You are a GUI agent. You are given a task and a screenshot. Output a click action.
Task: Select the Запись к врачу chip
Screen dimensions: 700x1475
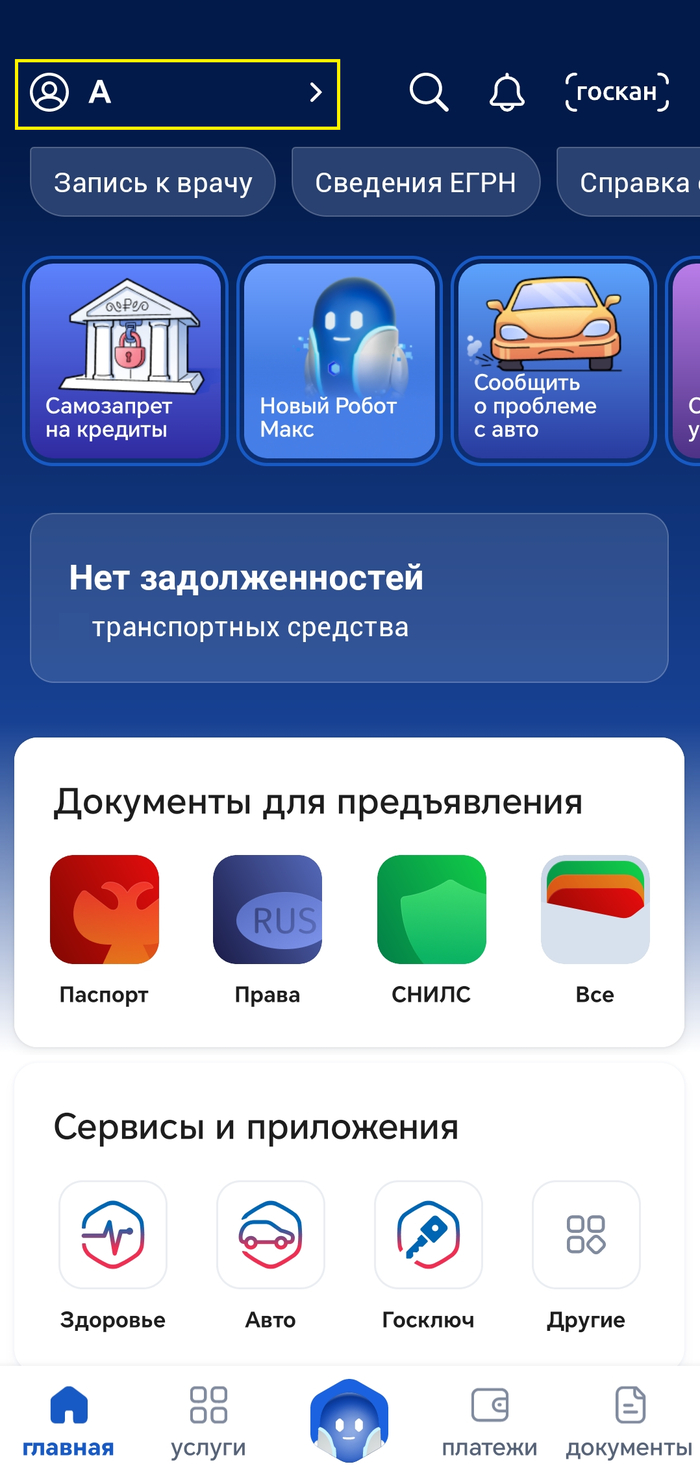152,183
